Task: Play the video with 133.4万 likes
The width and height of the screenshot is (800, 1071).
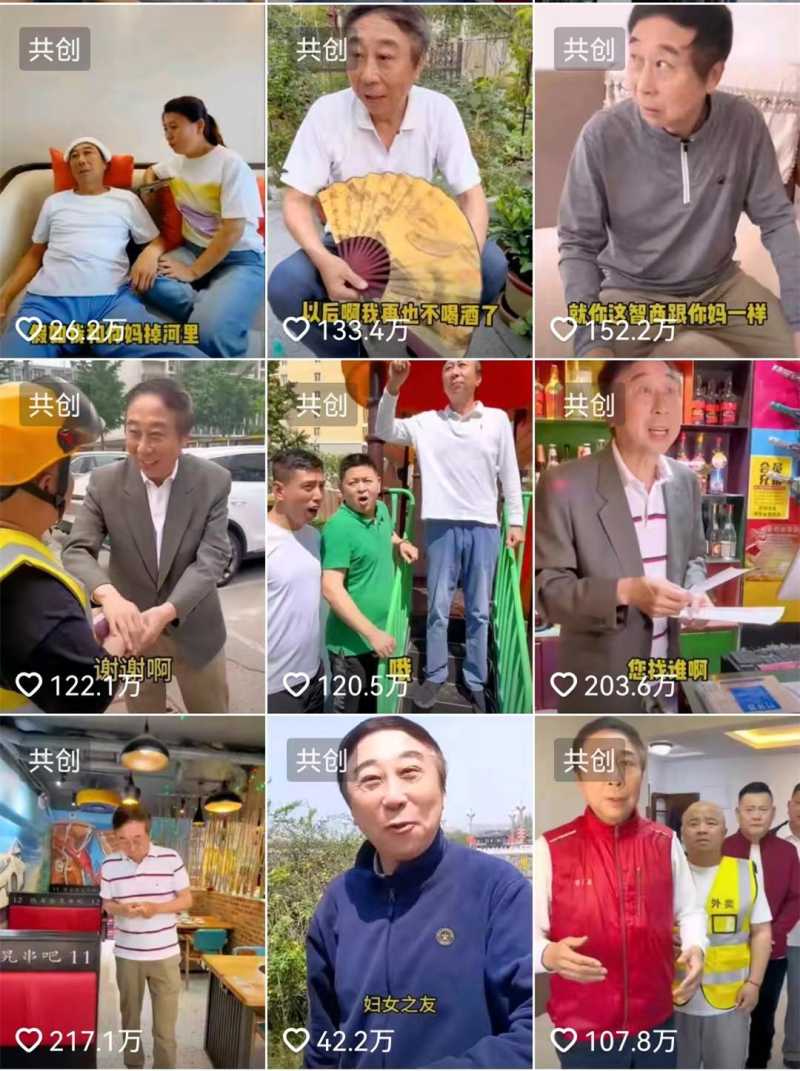Action: point(399,180)
